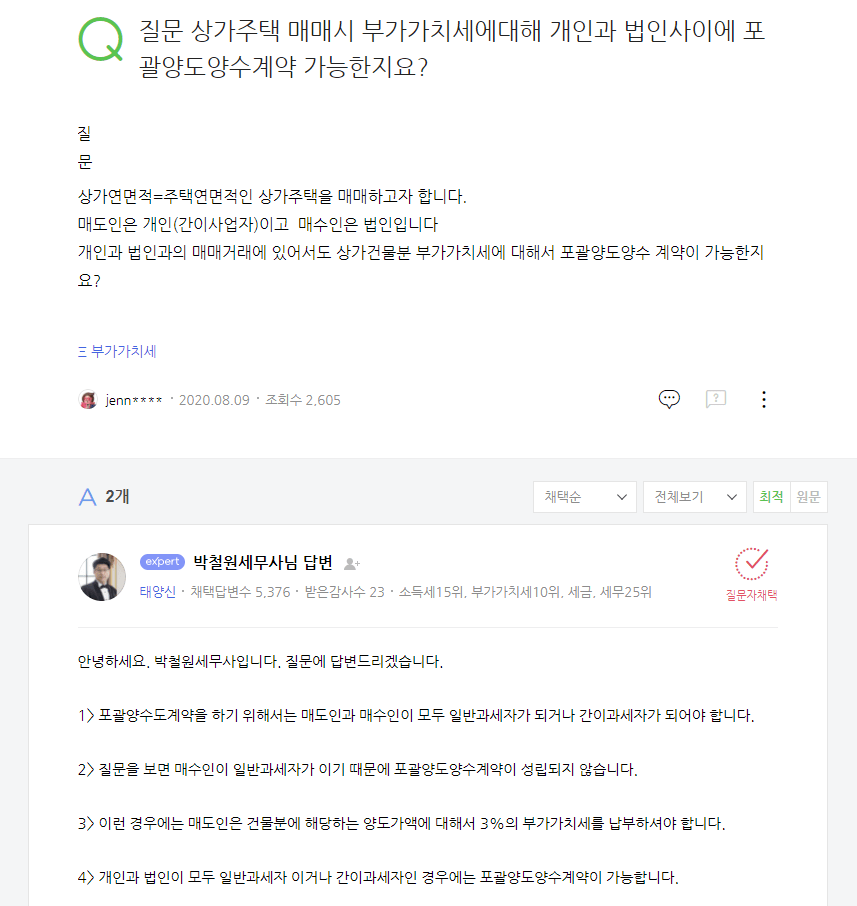Open the question's comment bubble icon
This screenshot has width=857, height=906.
point(669,399)
